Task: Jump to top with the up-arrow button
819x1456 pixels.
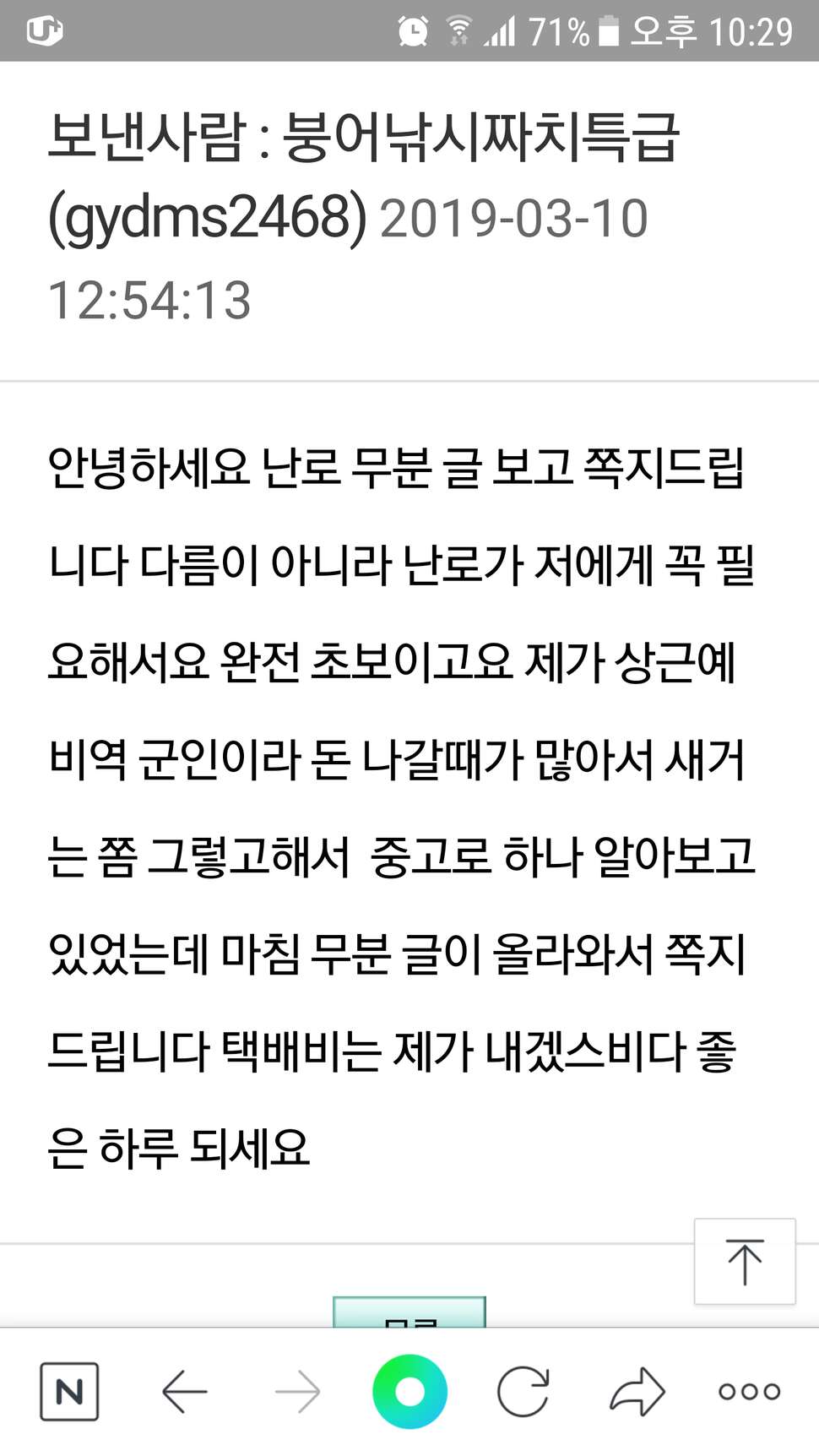Action: pos(745,1262)
